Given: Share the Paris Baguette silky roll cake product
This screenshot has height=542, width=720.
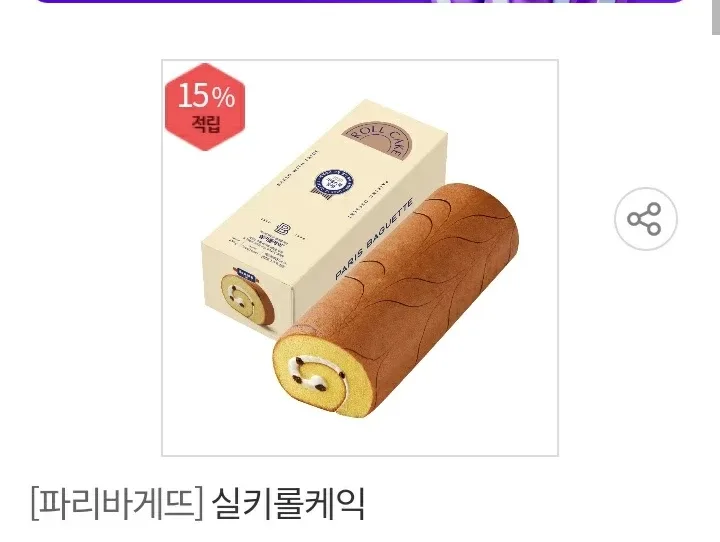Looking at the screenshot, I should coord(645,218).
